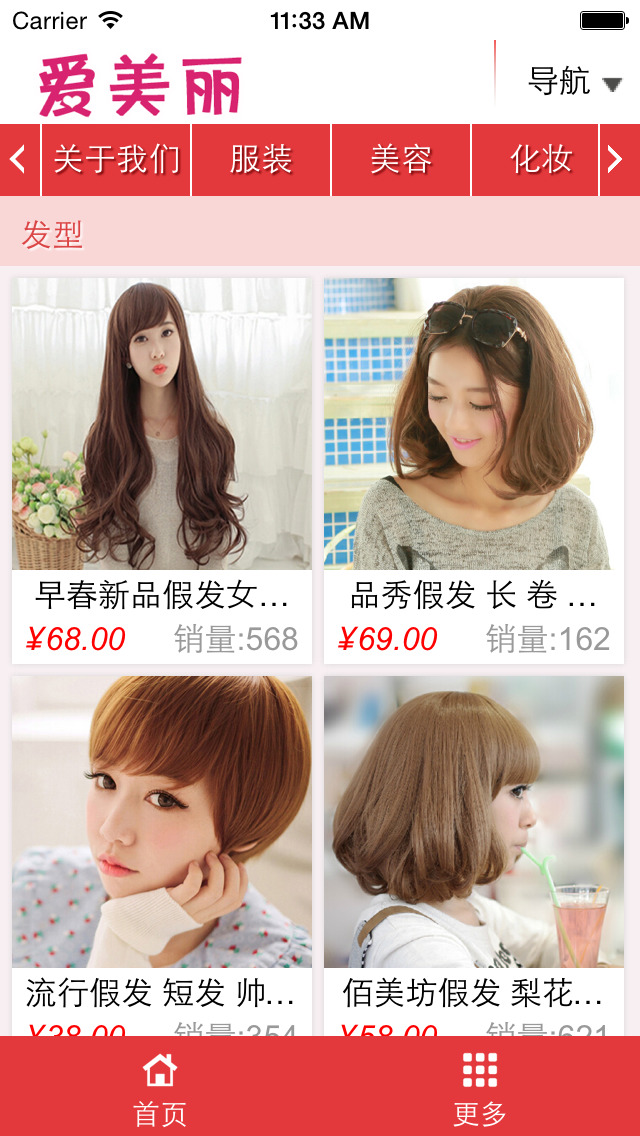The width and height of the screenshot is (640, 1136).
Task: Open the 导航 dropdown menu
Action: (573, 81)
